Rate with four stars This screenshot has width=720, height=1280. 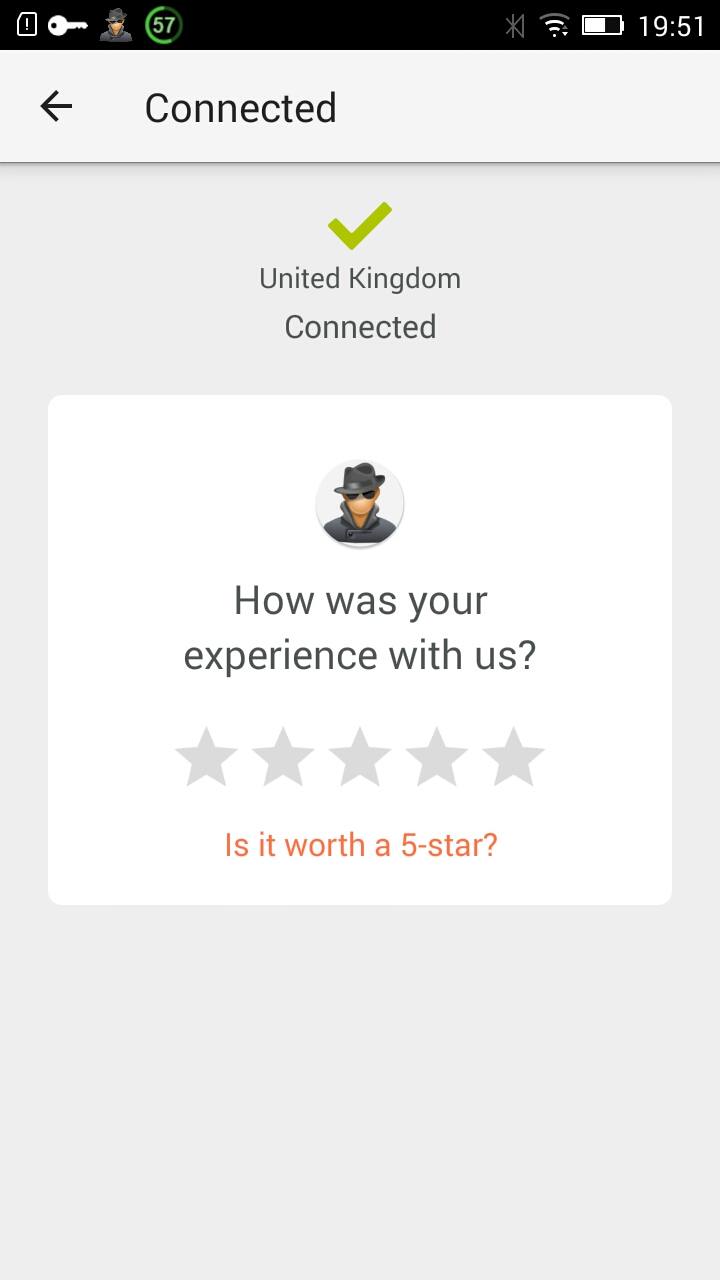437,758
